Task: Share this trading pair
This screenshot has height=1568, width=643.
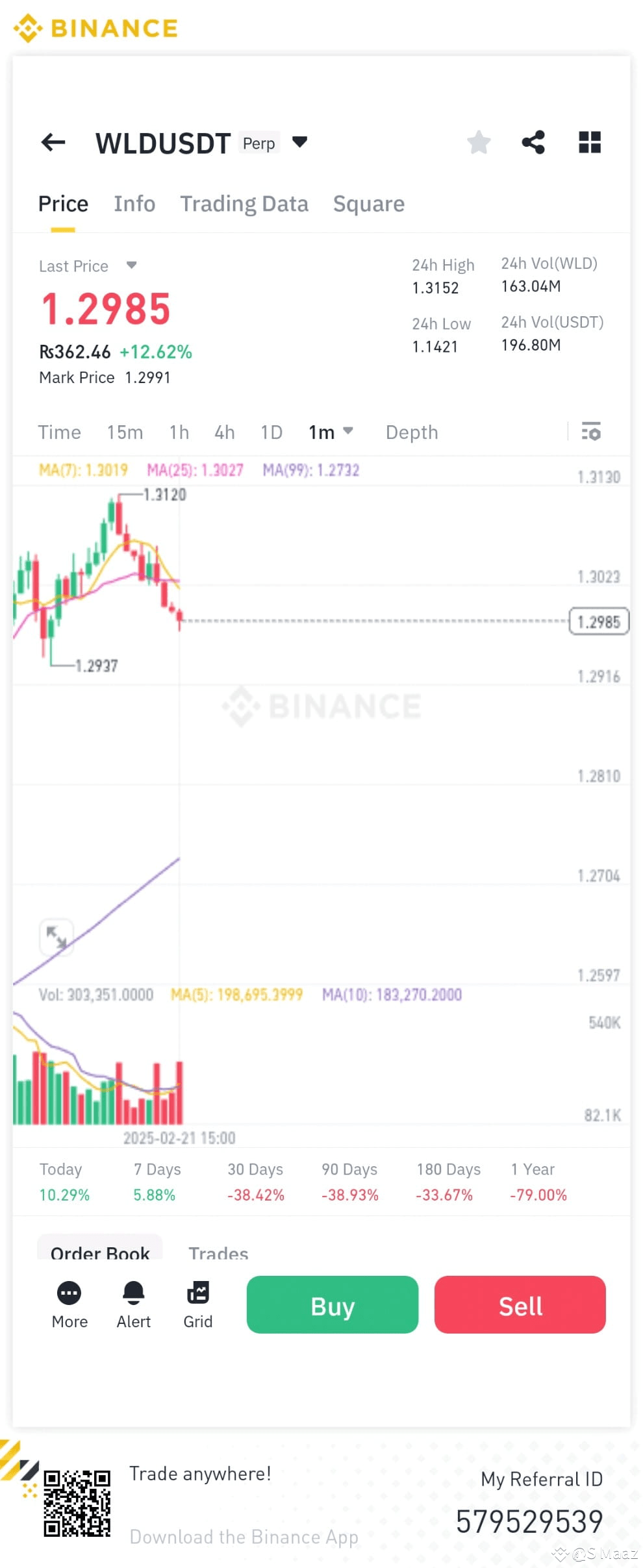Action: point(533,142)
